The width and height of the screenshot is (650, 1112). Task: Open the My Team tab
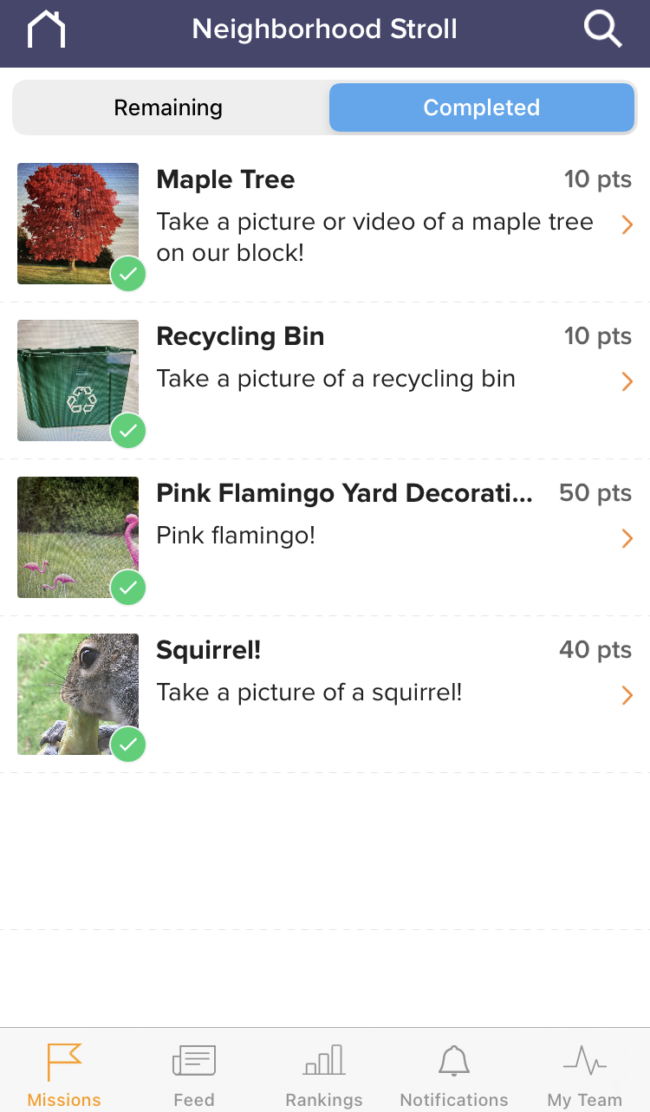pos(584,1074)
